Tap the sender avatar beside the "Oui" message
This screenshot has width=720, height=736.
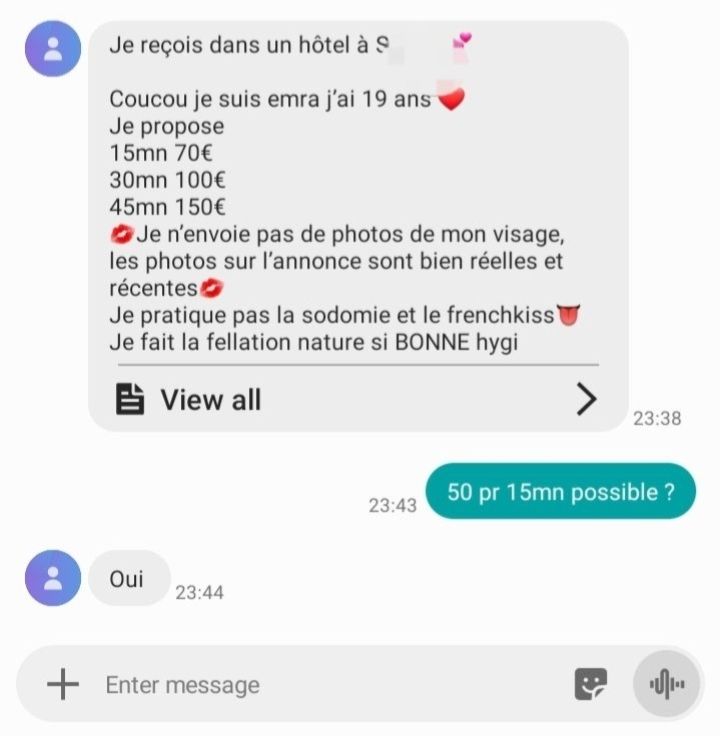coord(53,578)
